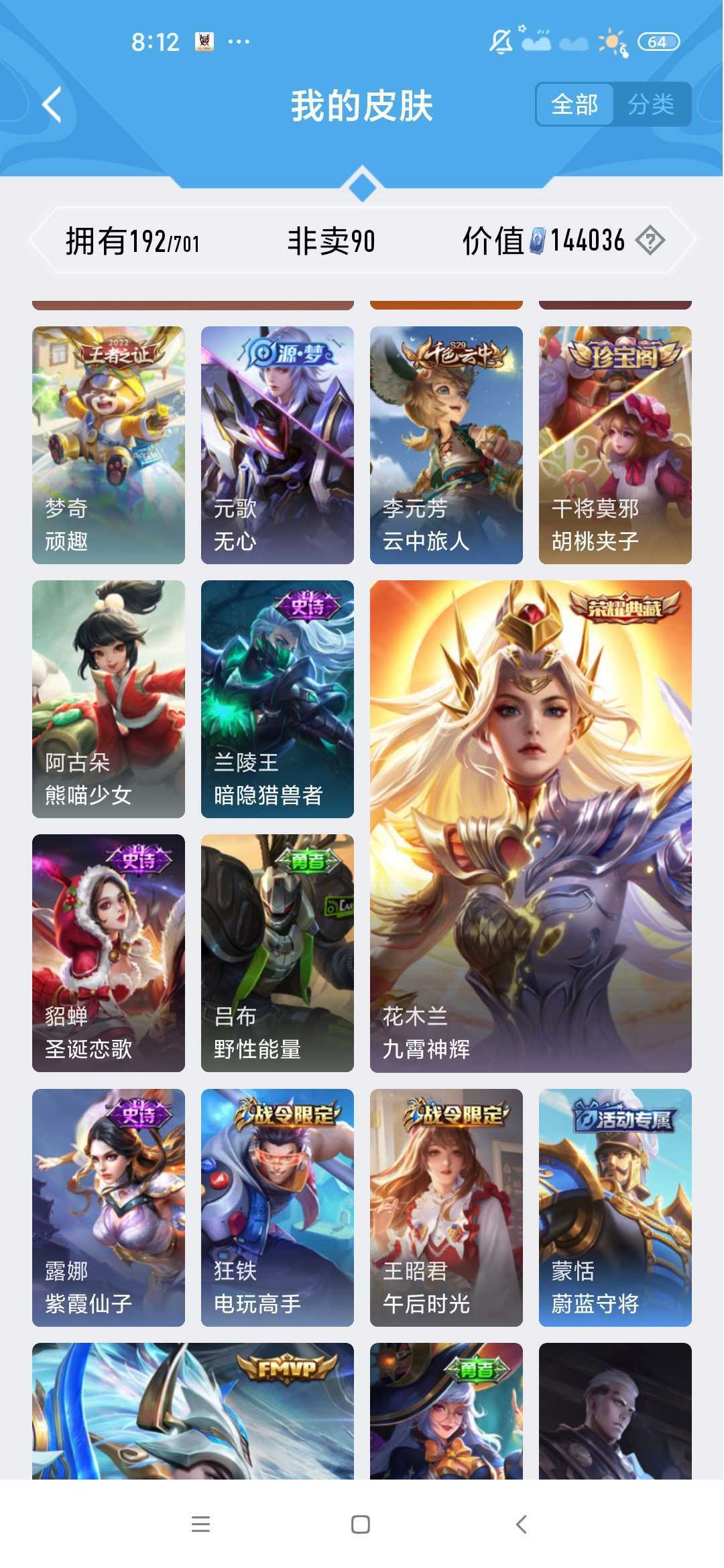Image resolution: width=724 pixels, height=1568 pixels.
Task: Open the 蒙恬 蔚蓝守将 skin
Action: point(615,1207)
